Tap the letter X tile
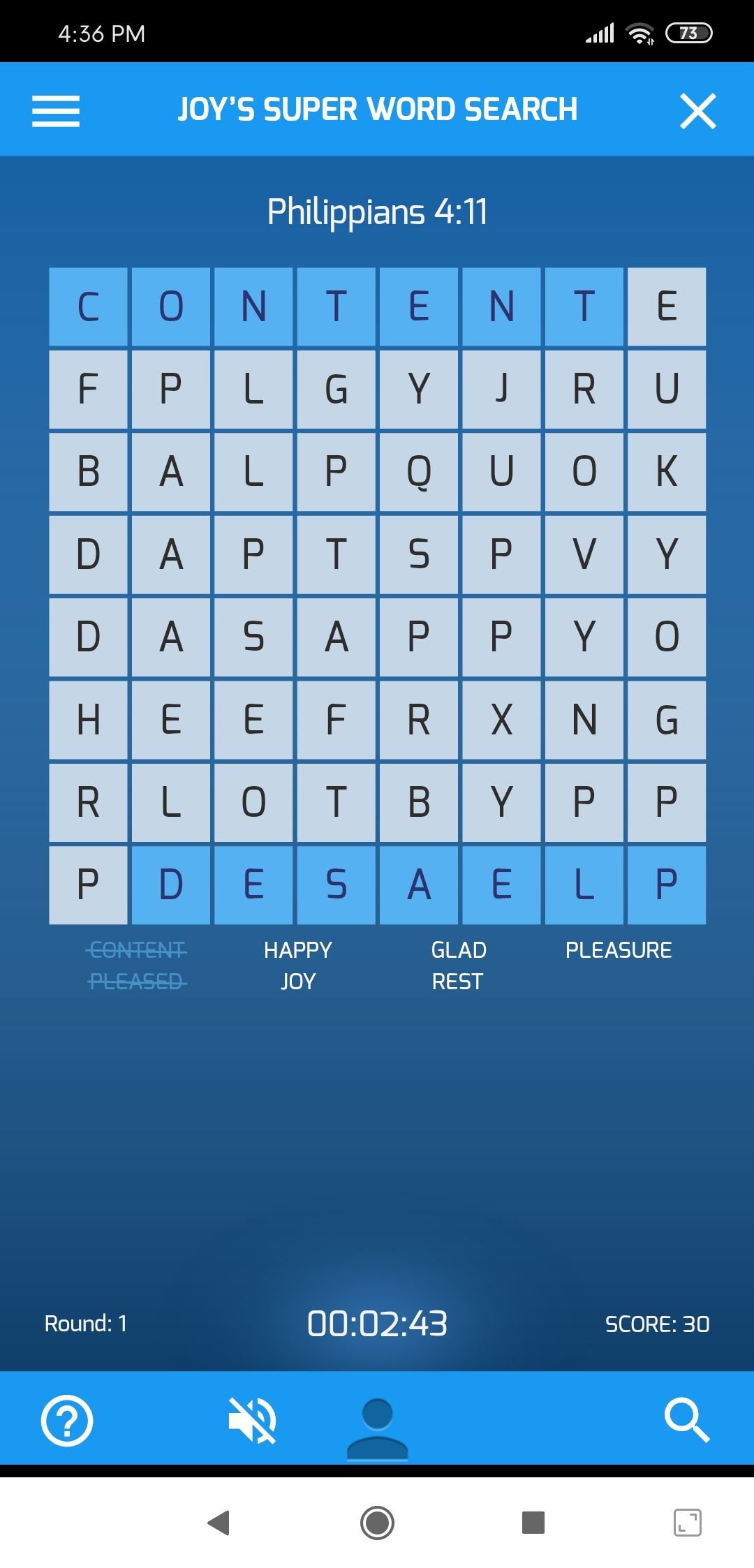Image resolution: width=754 pixels, height=1568 pixels. pyautogui.click(x=501, y=720)
